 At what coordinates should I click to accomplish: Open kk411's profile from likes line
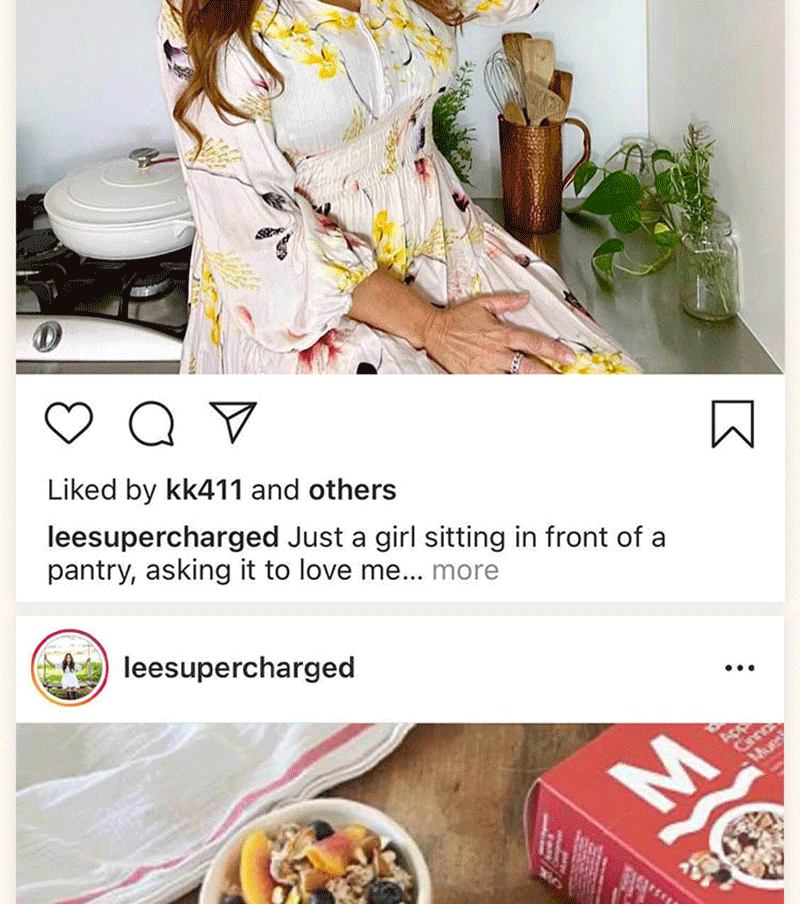coord(203,491)
